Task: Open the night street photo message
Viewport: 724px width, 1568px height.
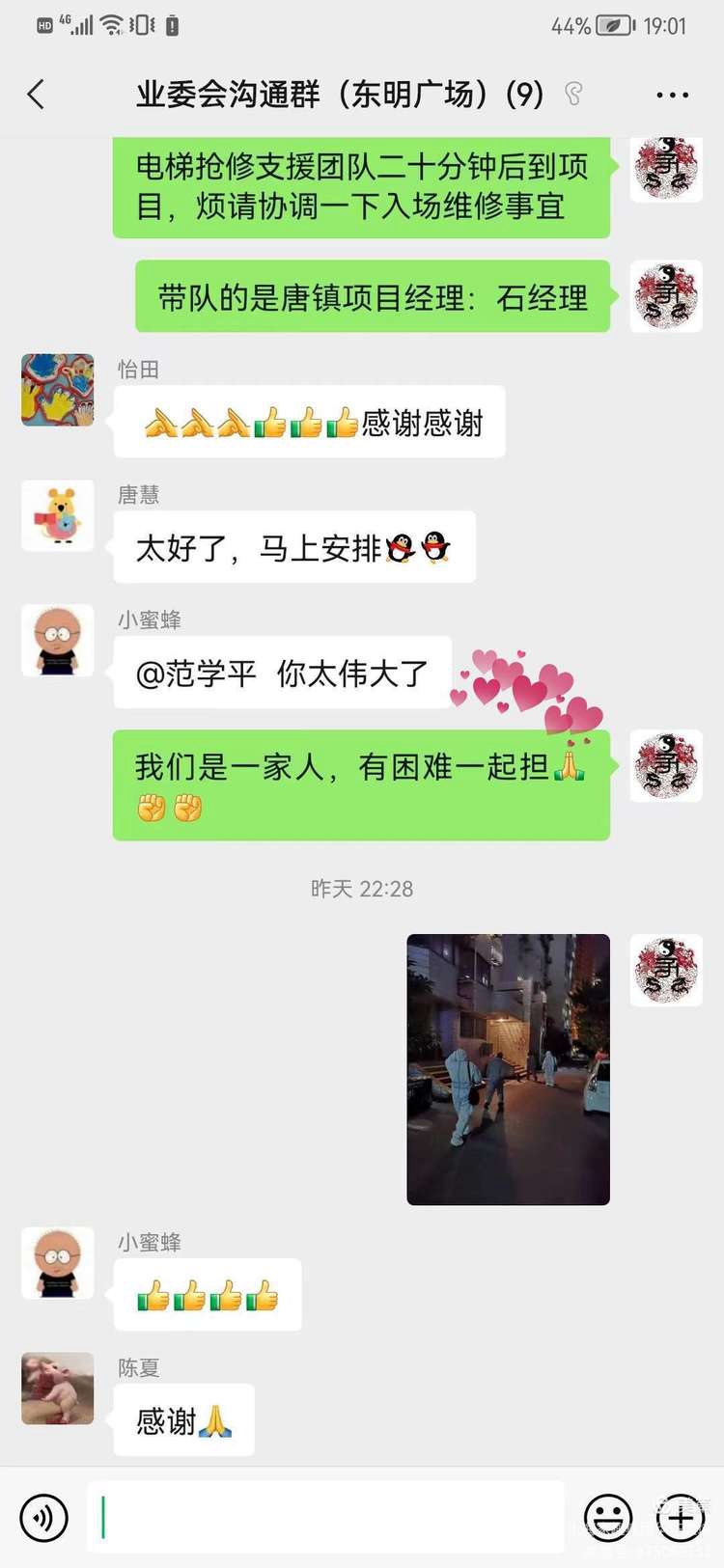Action: point(508,1069)
